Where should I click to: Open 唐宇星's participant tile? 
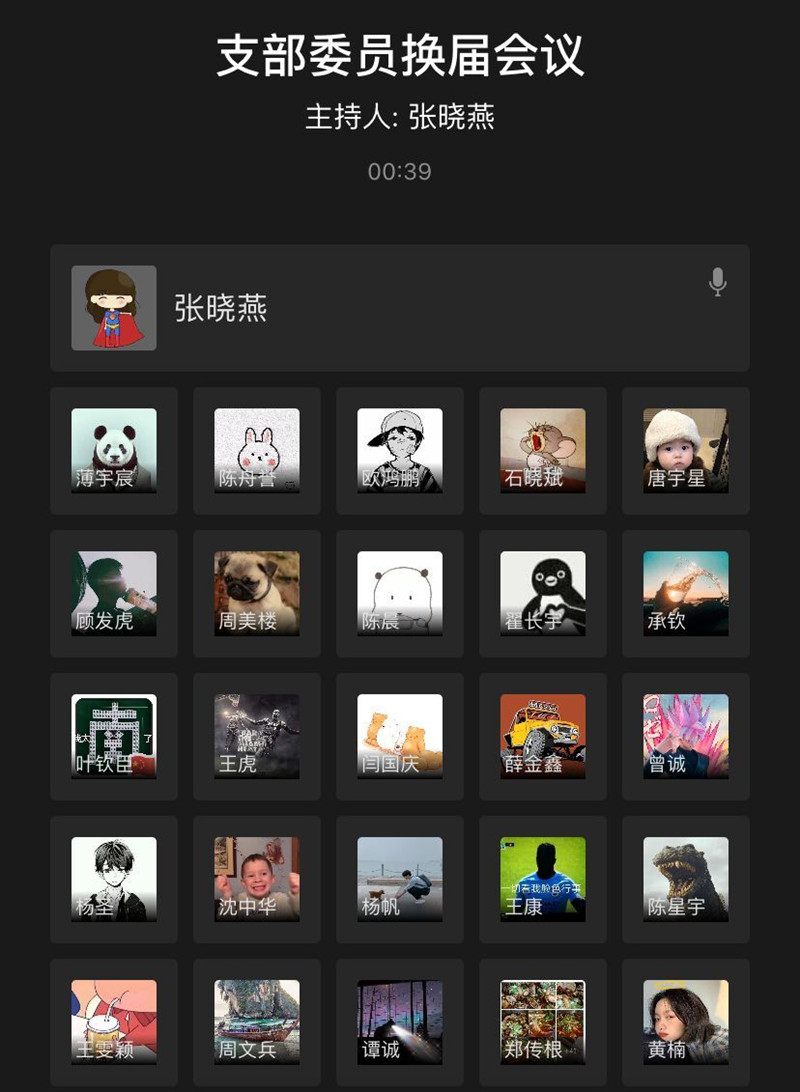coord(686,451)
